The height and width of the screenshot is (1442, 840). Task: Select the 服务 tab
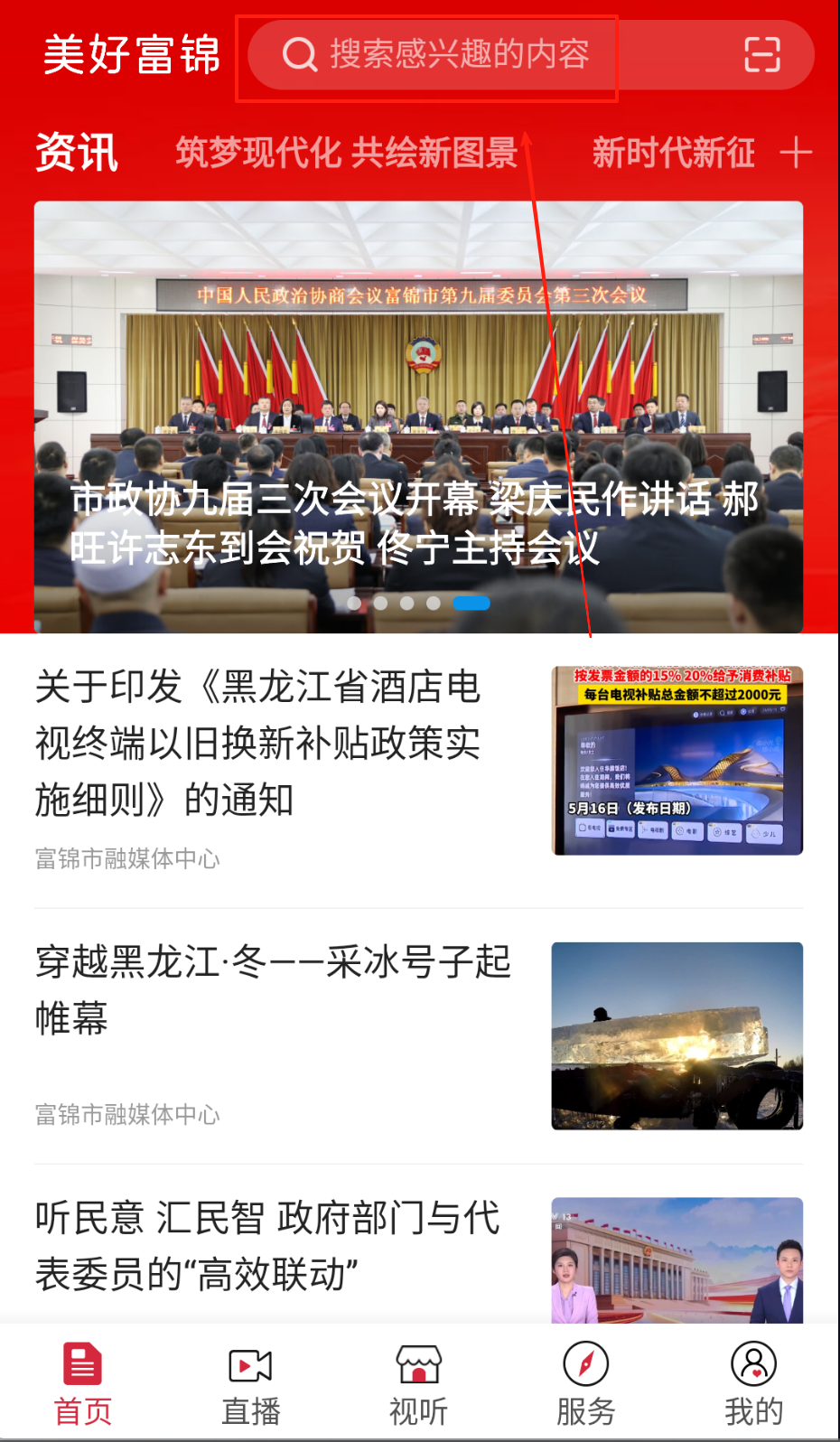[x=586, y=1382]
